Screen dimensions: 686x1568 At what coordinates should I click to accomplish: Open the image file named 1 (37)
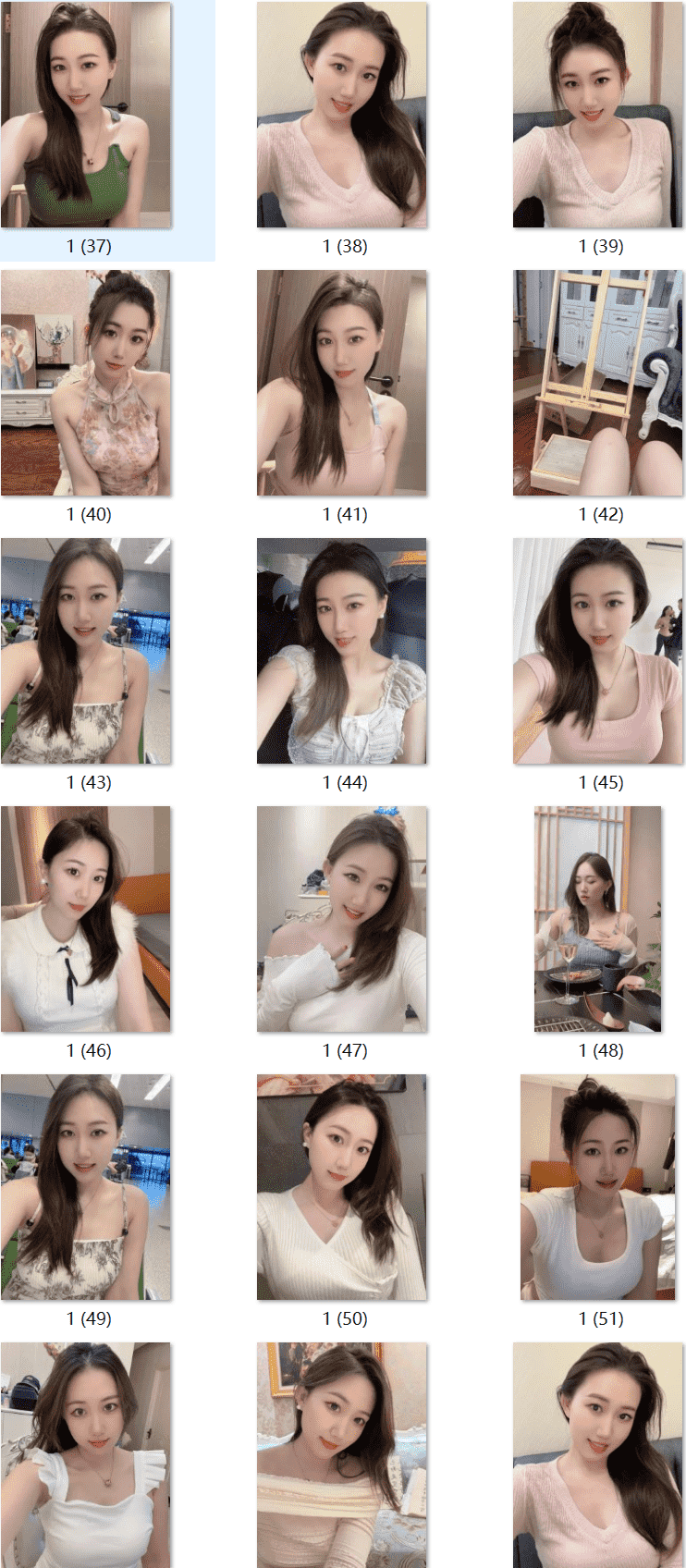(x=86, y=115)
